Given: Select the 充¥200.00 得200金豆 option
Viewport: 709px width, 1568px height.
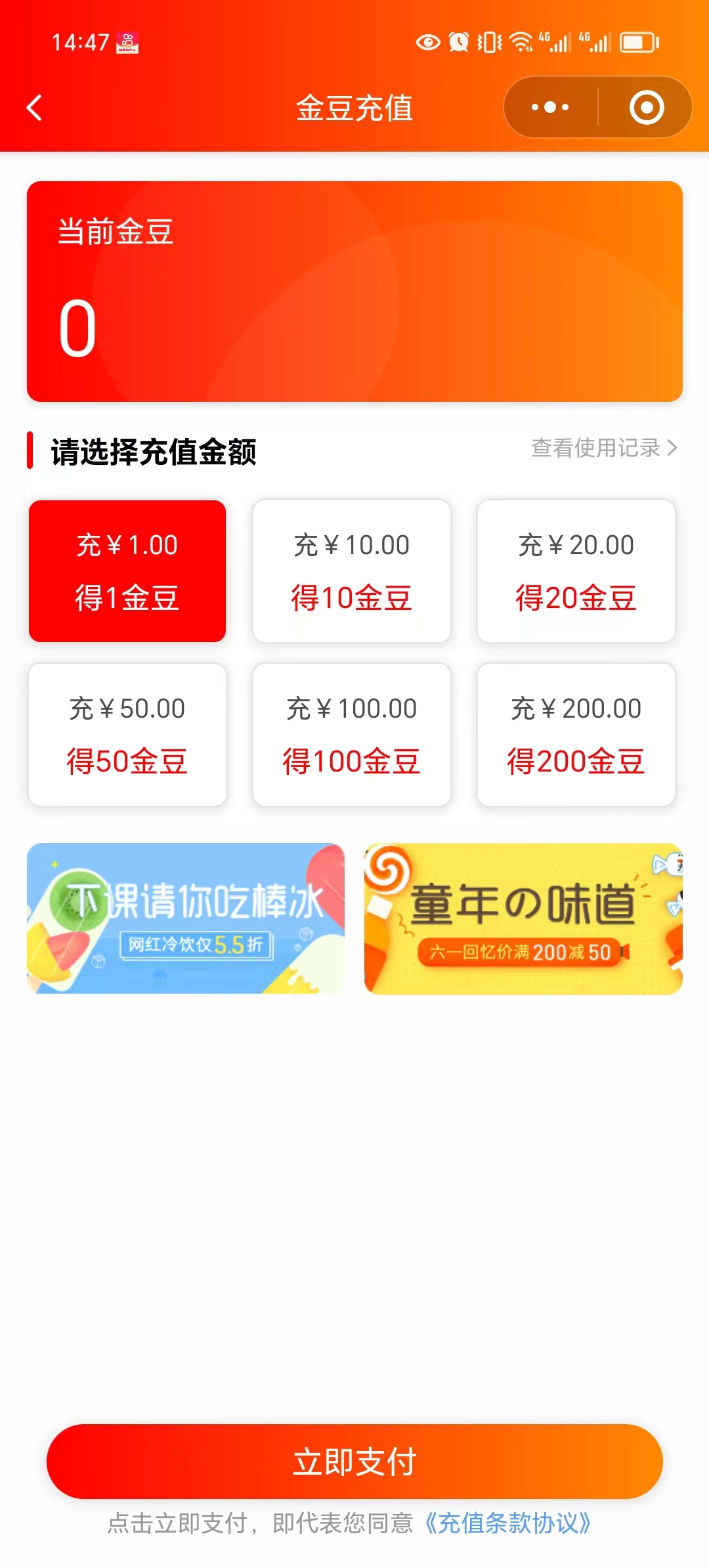Looking at the screenshot, I should 576,735.
